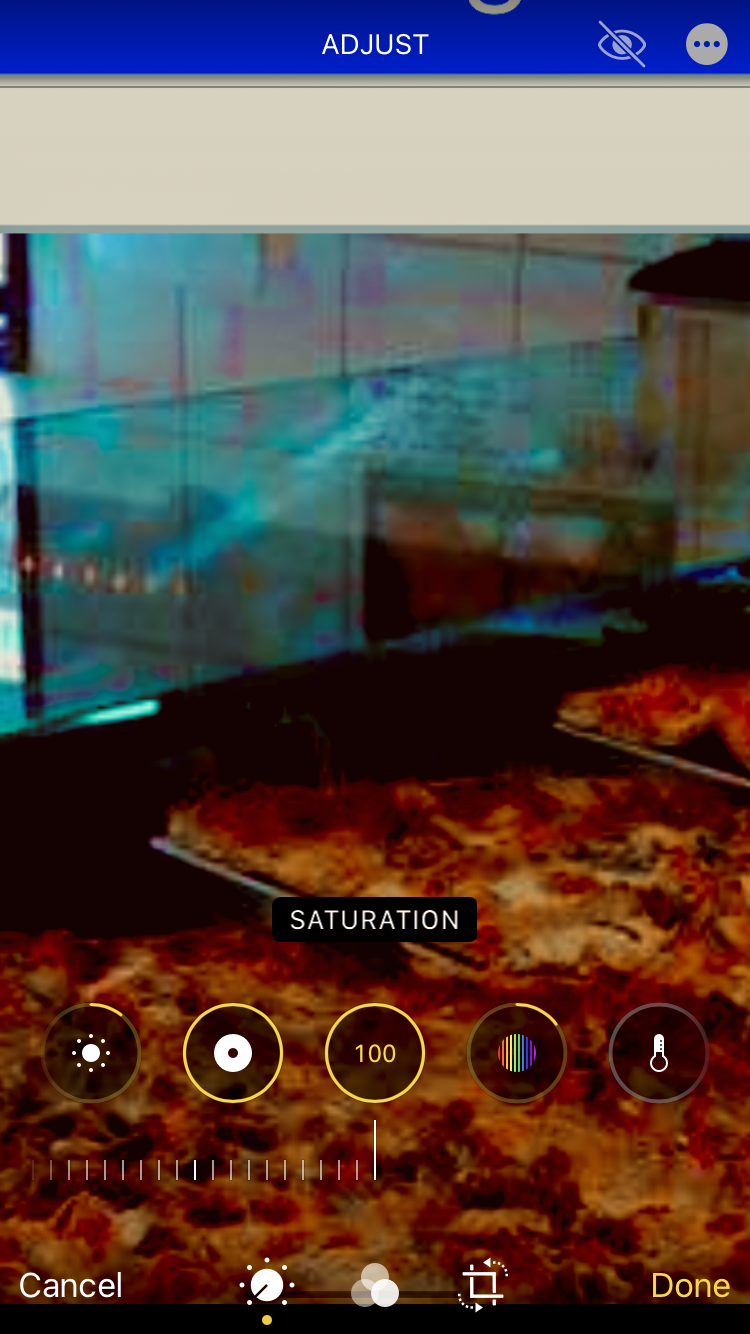Cancel the photo edits
The width and height of the screenshot is (750, 1334).
click(x=71, y=1285)
